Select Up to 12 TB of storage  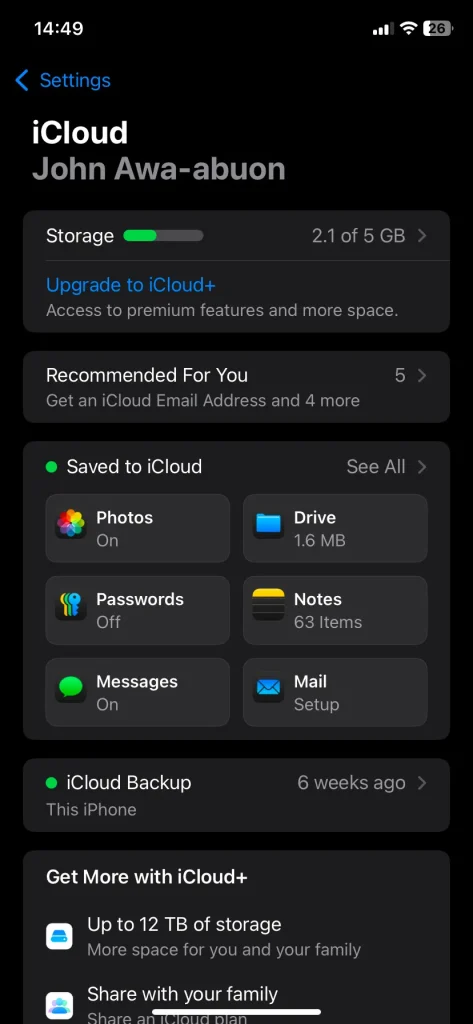point(236,936)
